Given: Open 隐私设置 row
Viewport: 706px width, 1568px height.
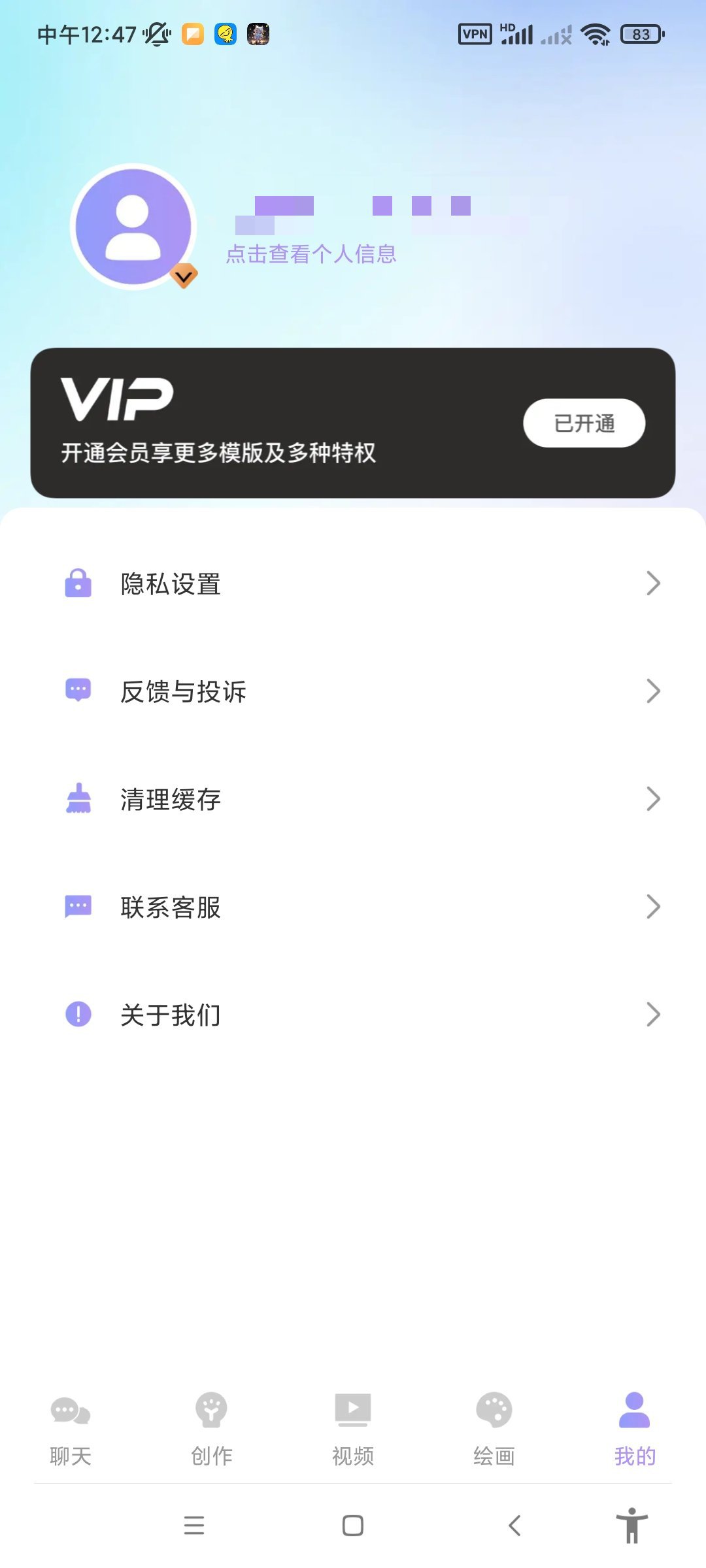Looking at the screenshot, I should (353, 583).
